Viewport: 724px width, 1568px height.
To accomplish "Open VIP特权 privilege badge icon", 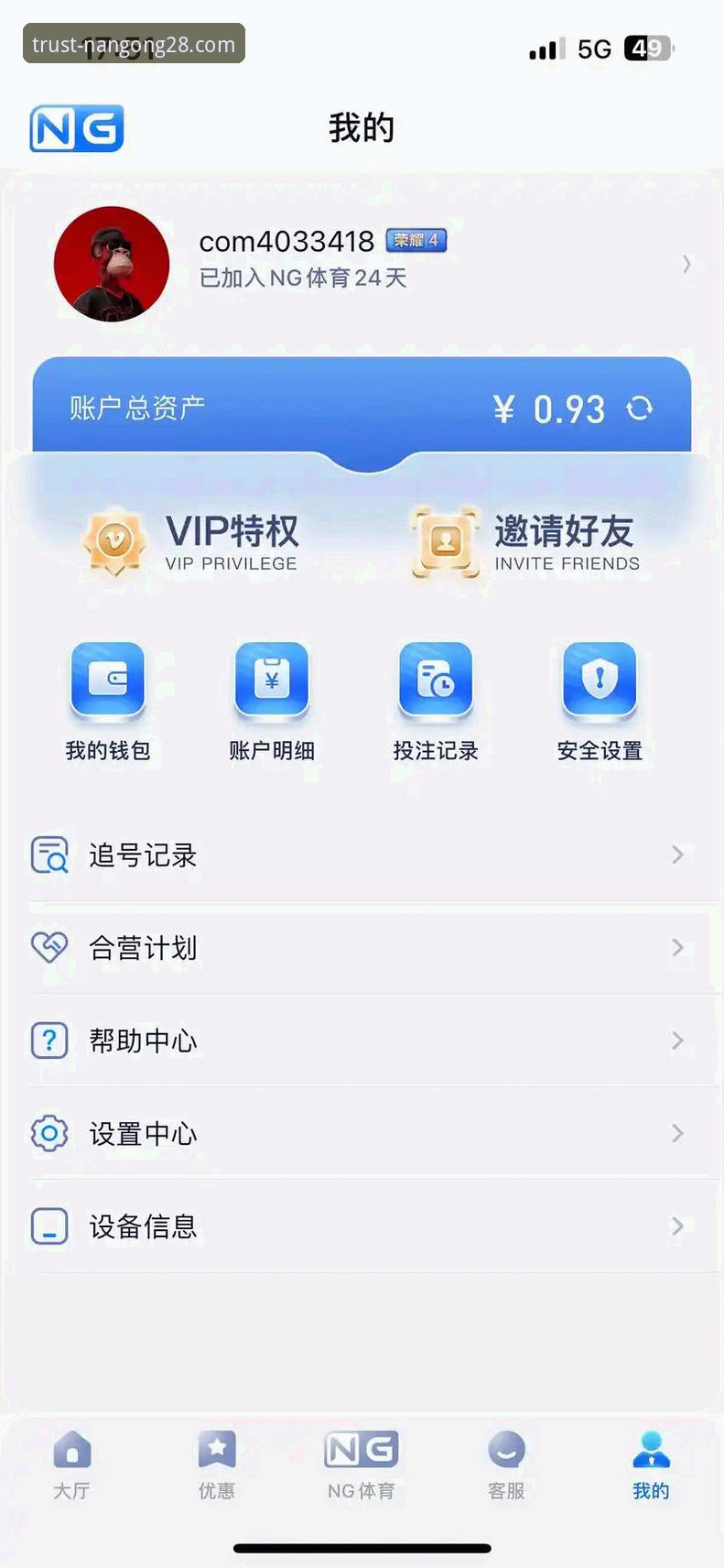I will (113, 542).
